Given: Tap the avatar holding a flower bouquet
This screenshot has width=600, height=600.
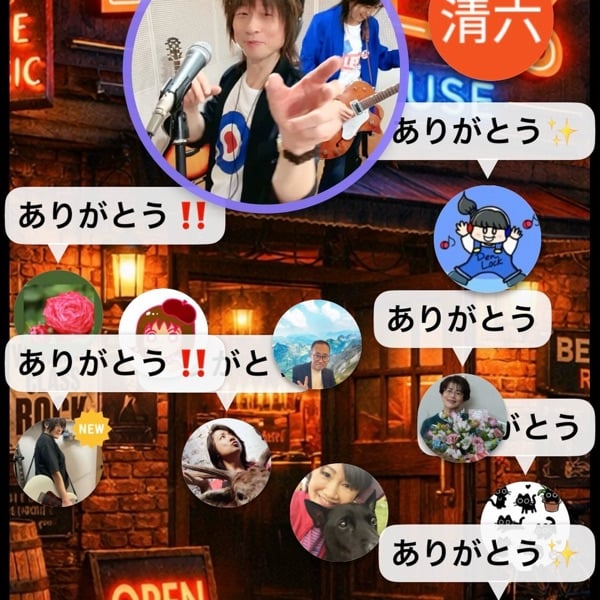Looking at the screenshot, I should pos(461,421).
